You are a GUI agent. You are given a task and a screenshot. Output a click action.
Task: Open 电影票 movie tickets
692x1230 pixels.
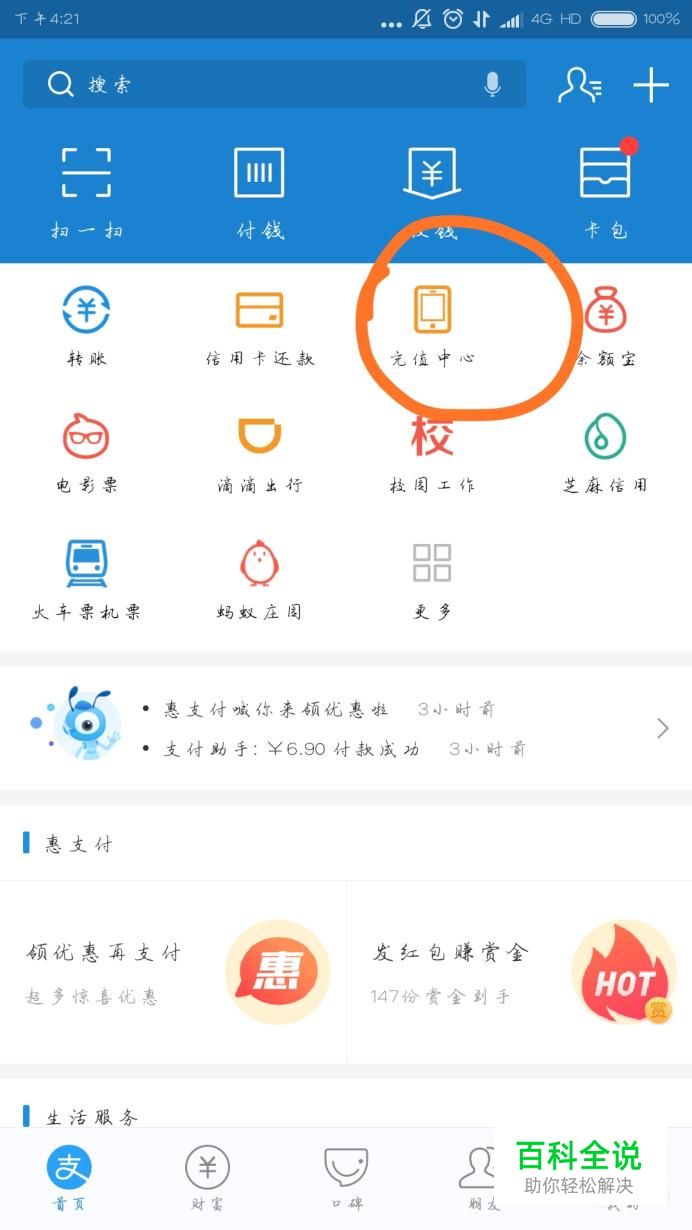[x=86, y=450]
